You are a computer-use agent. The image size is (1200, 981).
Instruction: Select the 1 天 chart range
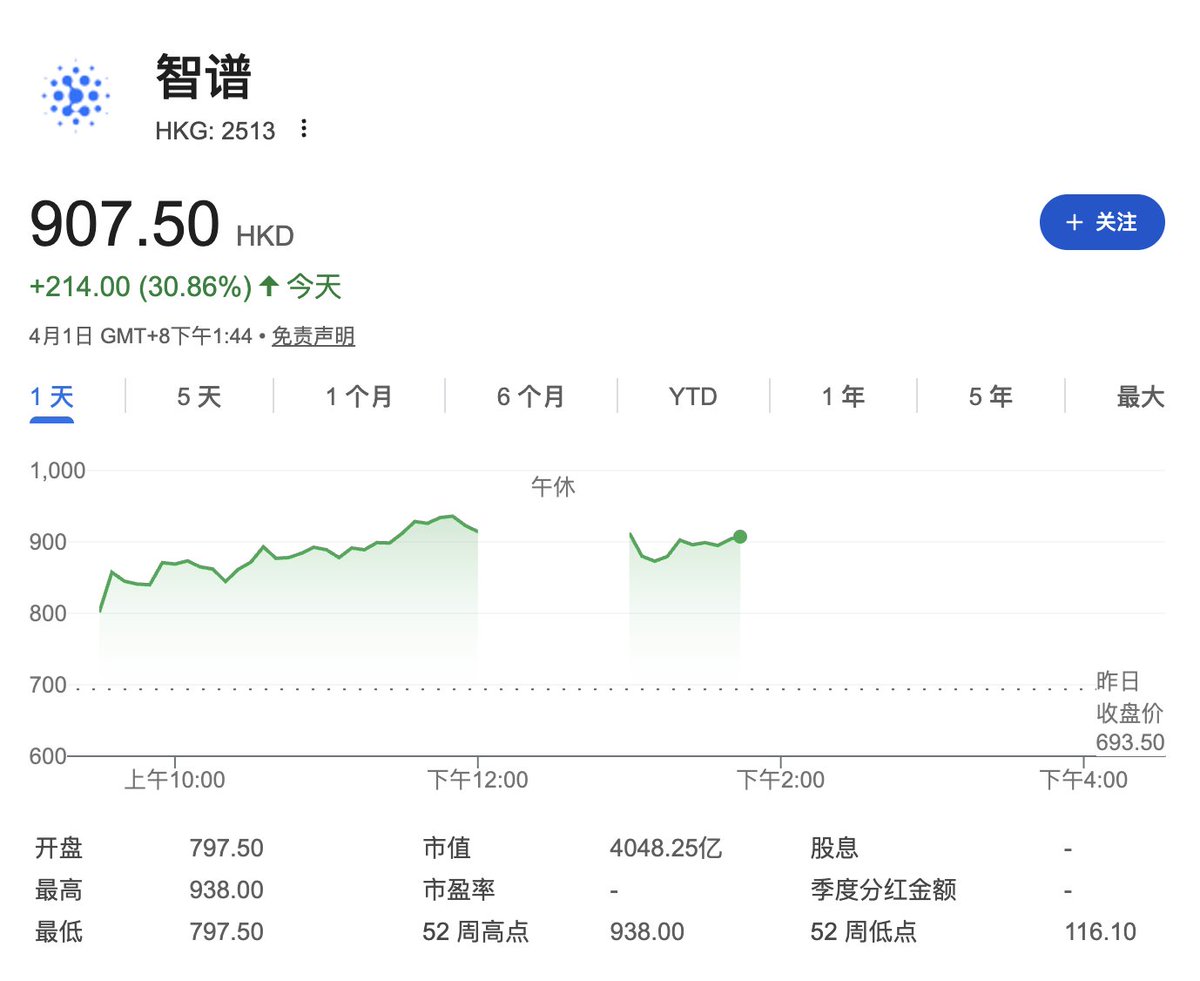[52, 397]
